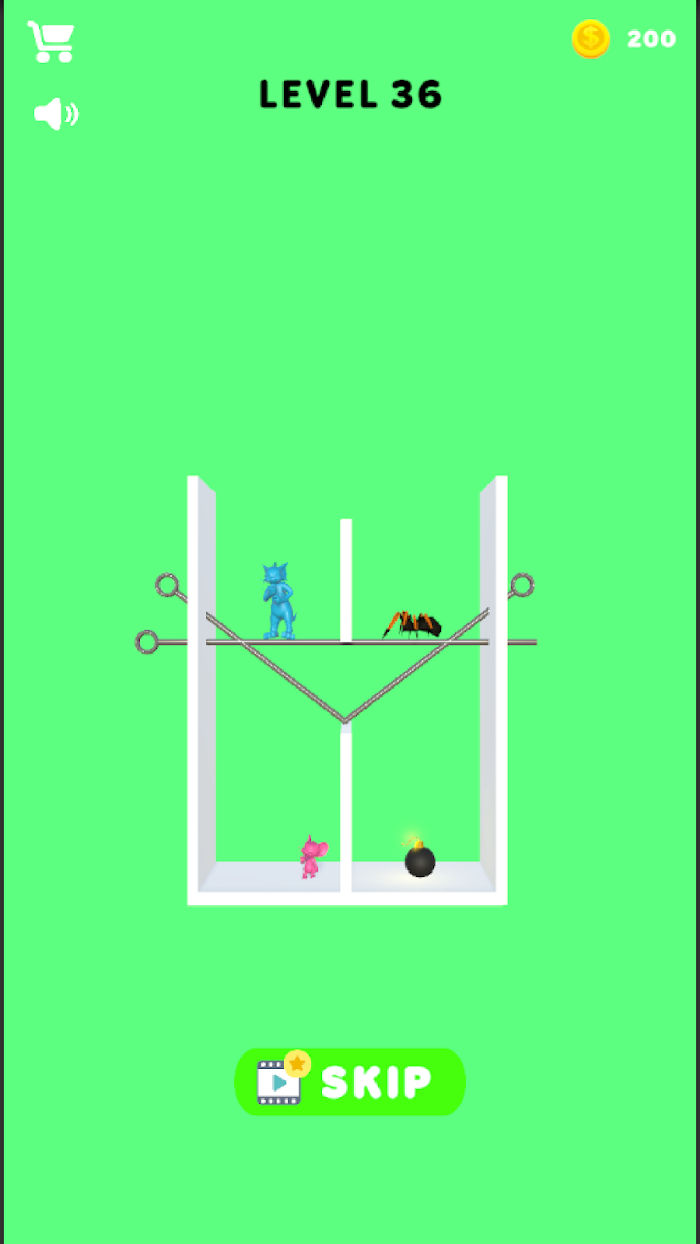This screenshot has width=700, height=1244.
Task: Skip this level with a video
Action: pos(350,1082)
